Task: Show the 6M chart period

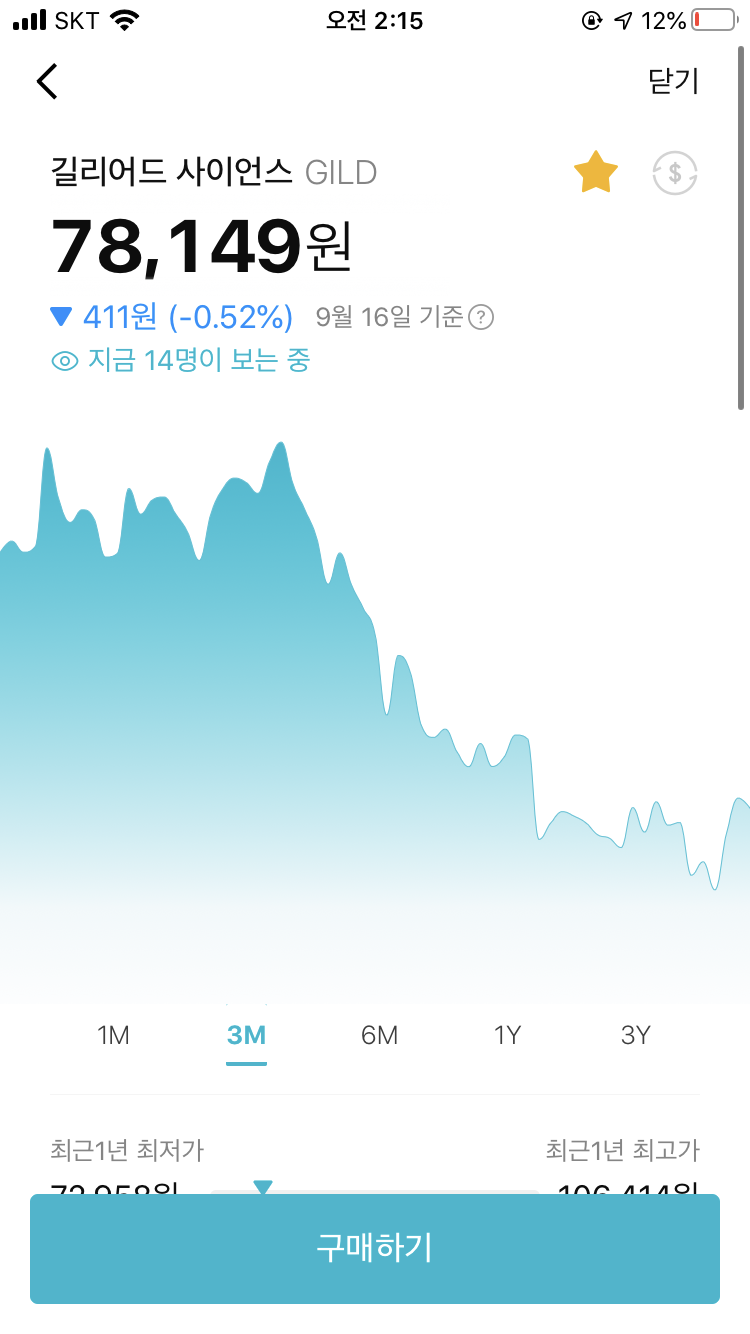Action: point(380,1035)
